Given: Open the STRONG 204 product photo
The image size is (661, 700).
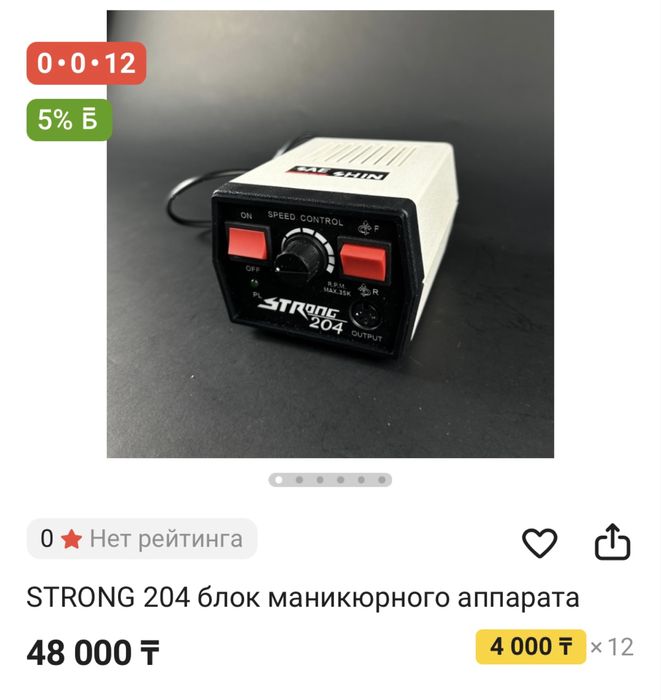Looking at the screenshot, I should 330,234.
